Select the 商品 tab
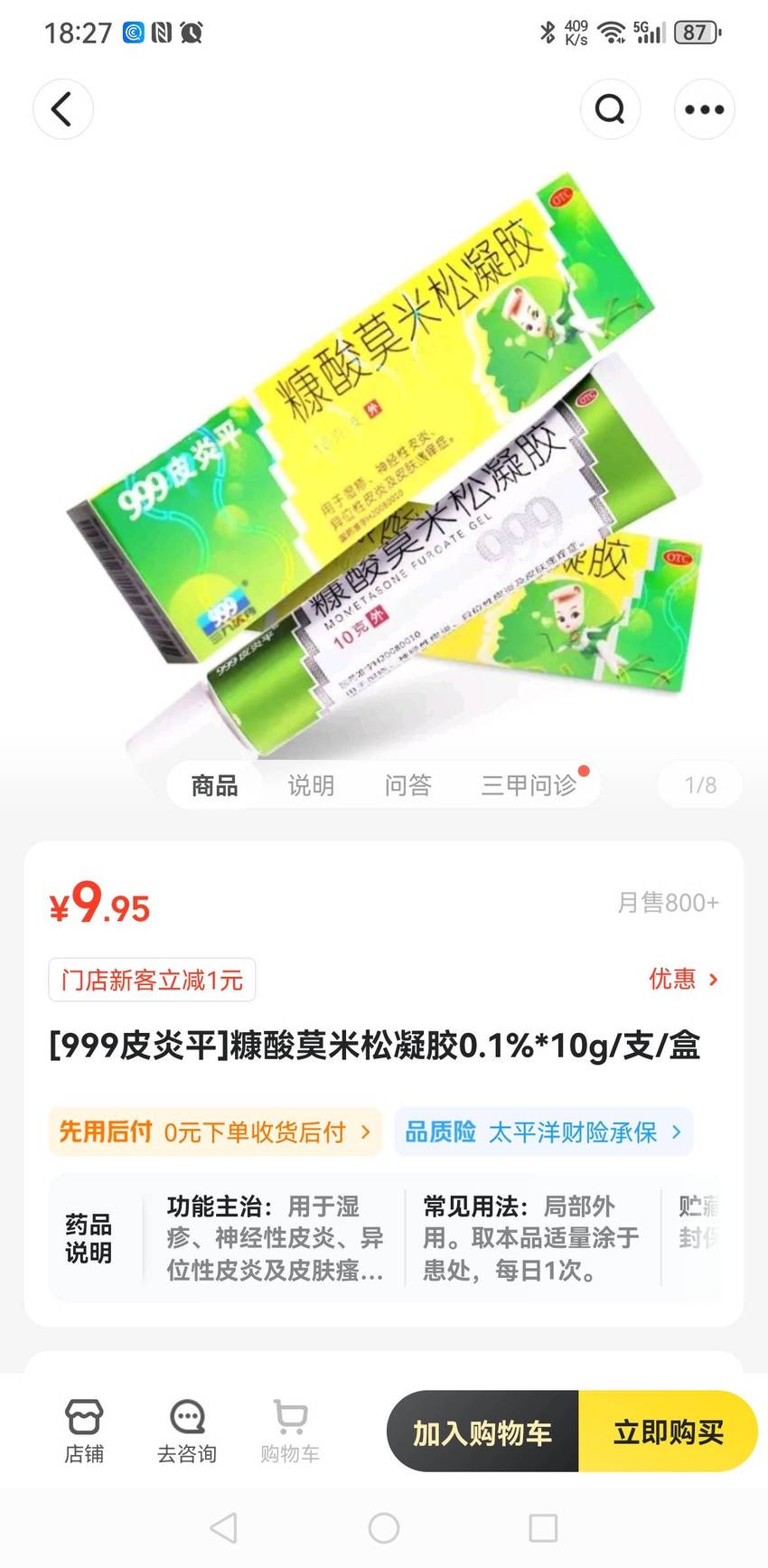This screenshot has height=1568, width=768. (x=215, y=784)
